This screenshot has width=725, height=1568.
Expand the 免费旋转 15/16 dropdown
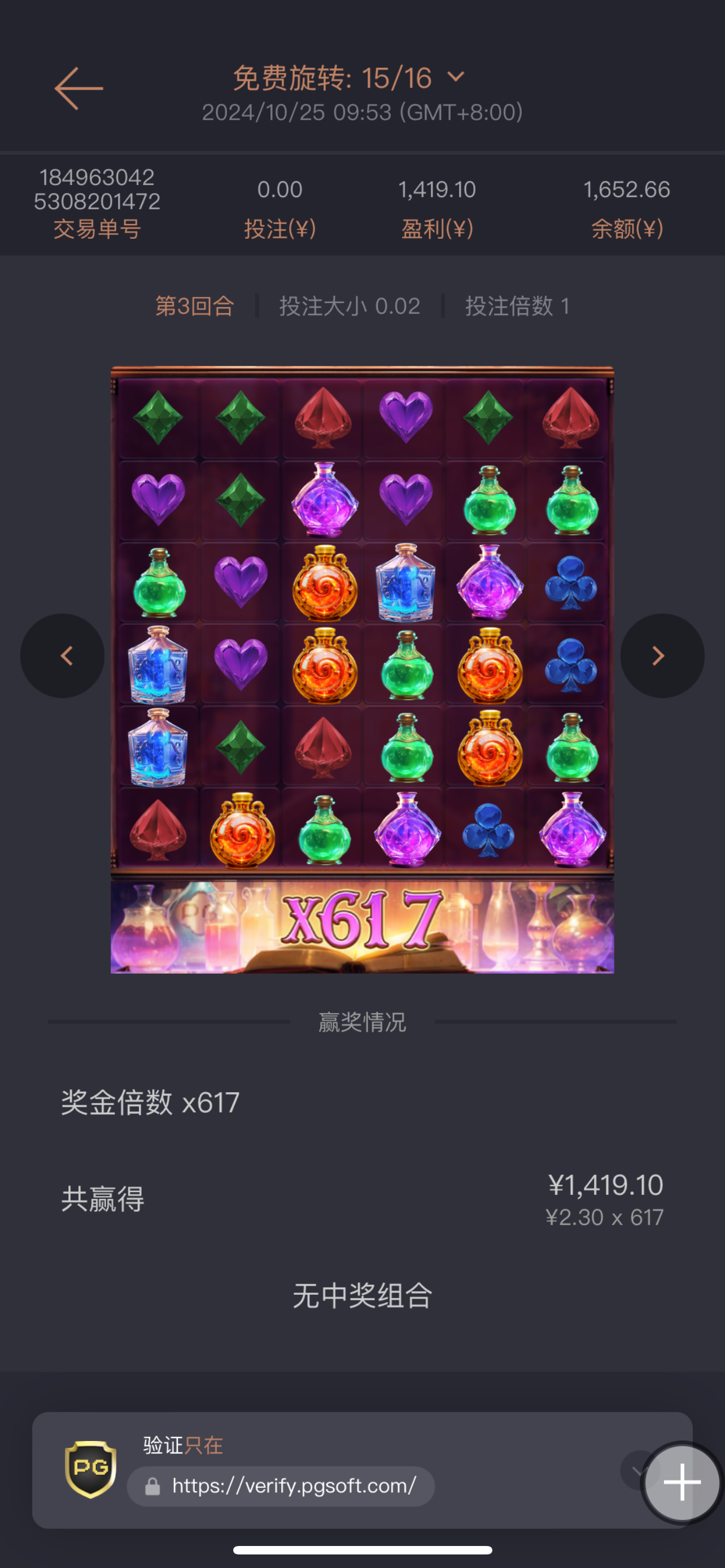point(455,77)
